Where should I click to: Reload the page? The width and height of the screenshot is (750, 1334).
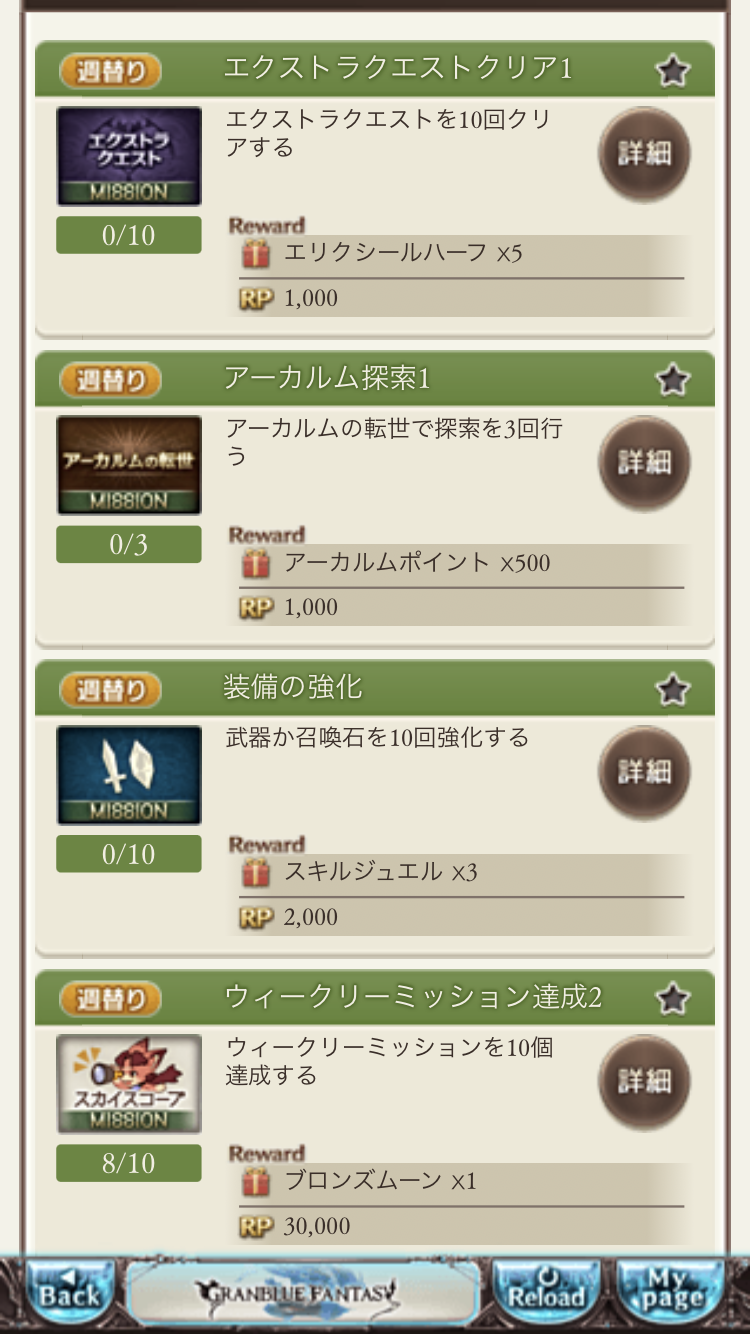[x=546, y=1293]
